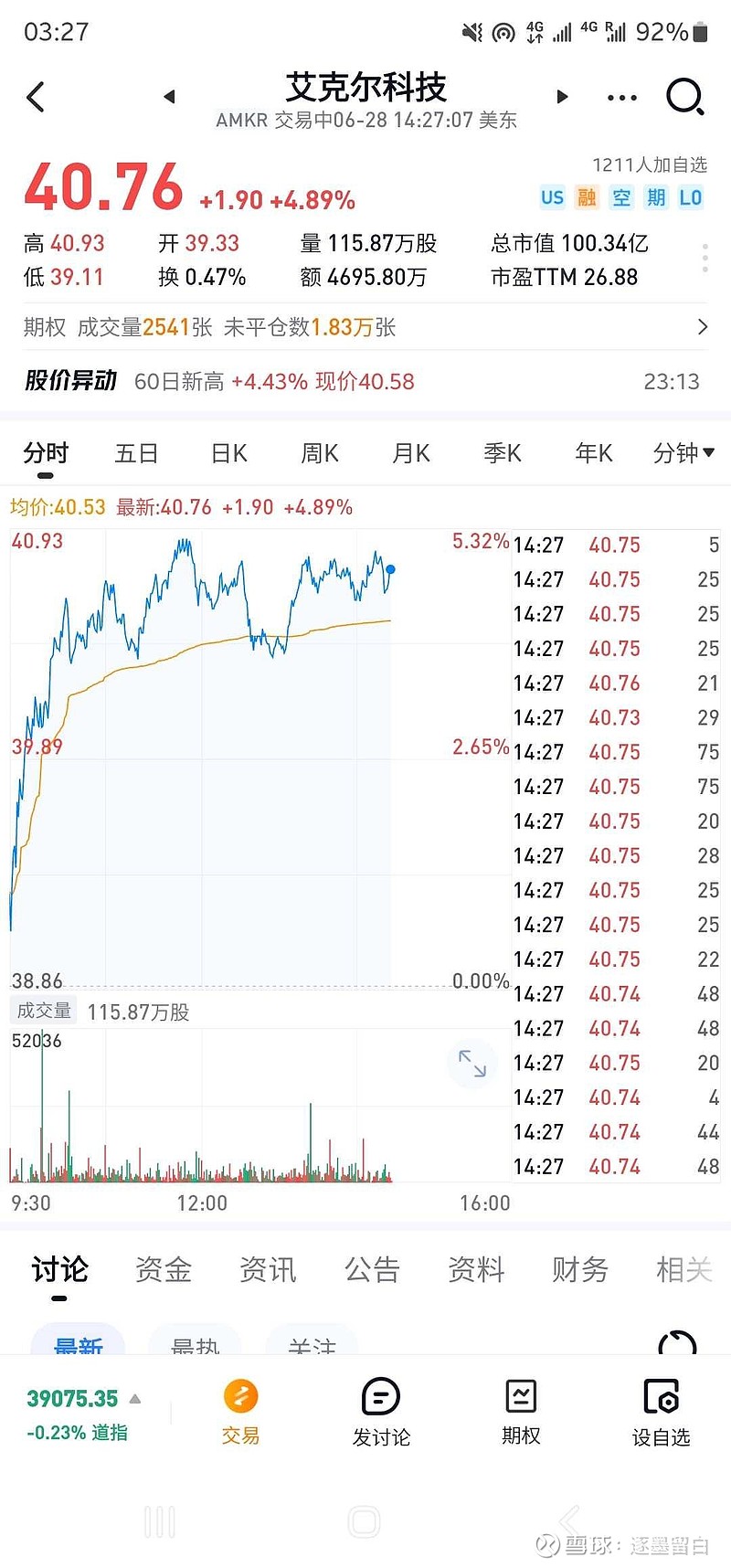Toggle the 空 short-selling badge
The width and height of the screenshot is (731, 1568).
point(620,197)
